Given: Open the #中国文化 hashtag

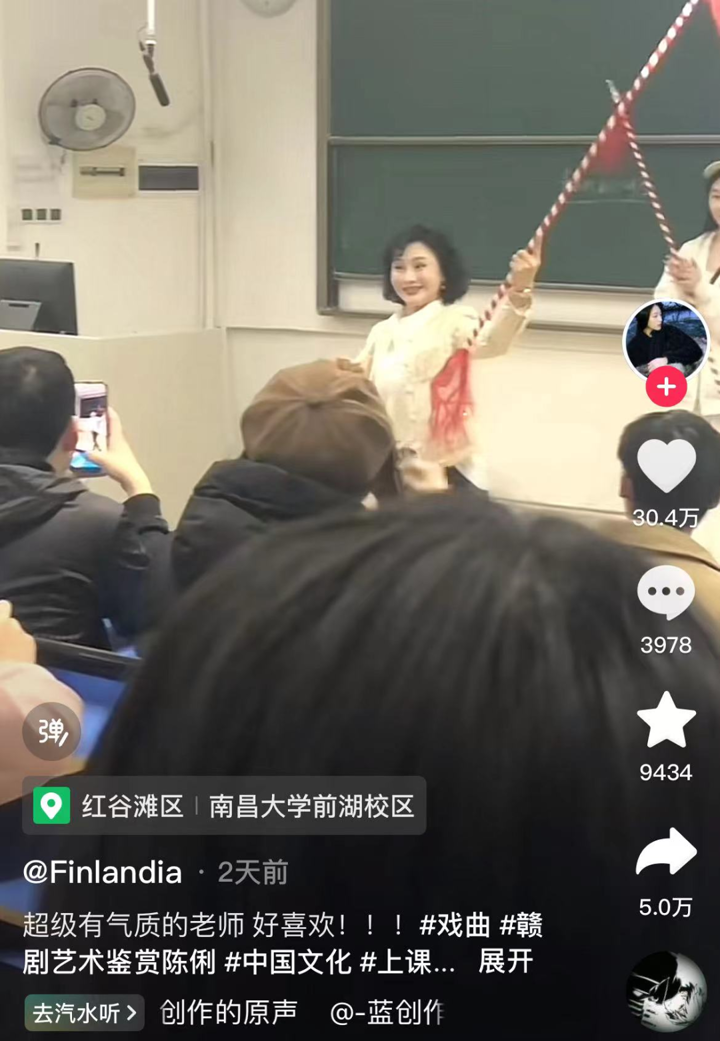Looking at the screenshot, I should (288, 962).
